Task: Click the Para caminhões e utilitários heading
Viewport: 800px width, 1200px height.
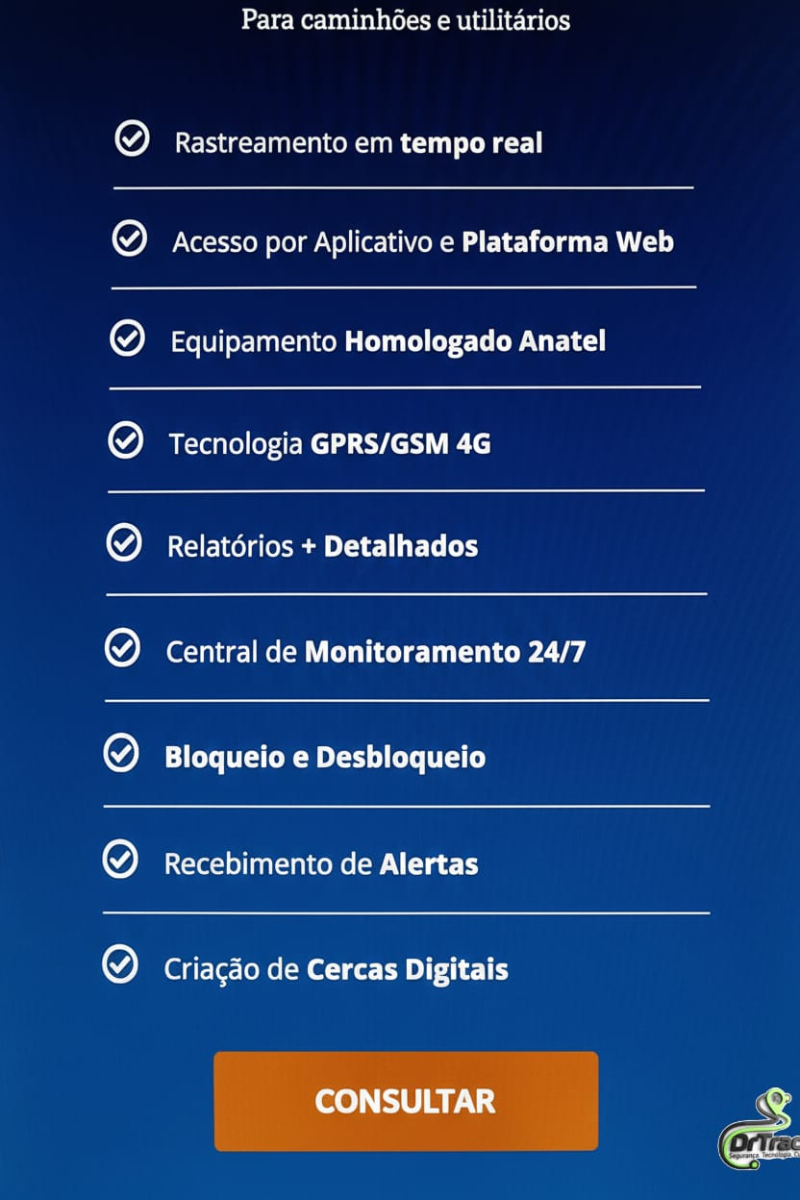Action: (x=404, y=19)
